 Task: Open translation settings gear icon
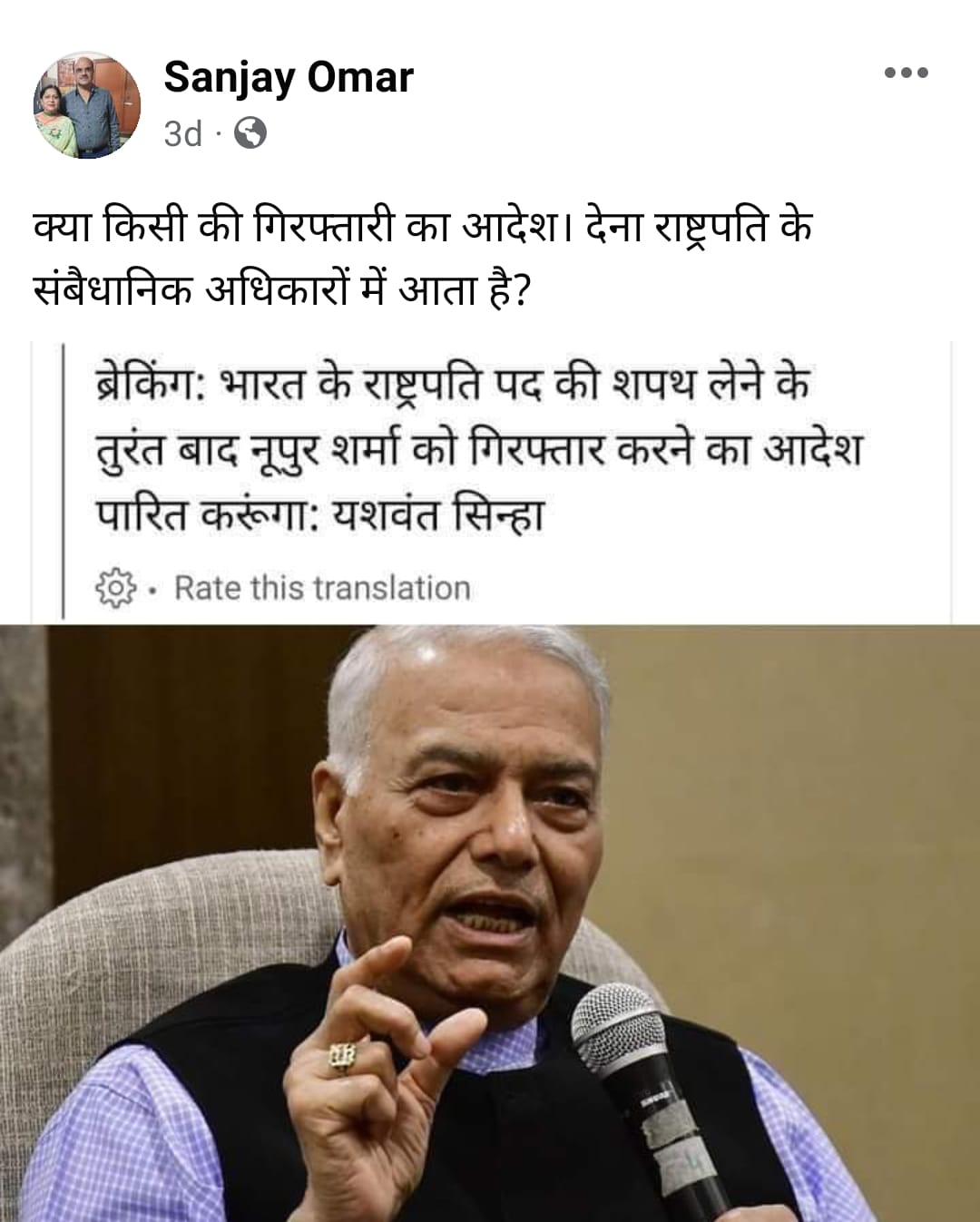[115, 588]
